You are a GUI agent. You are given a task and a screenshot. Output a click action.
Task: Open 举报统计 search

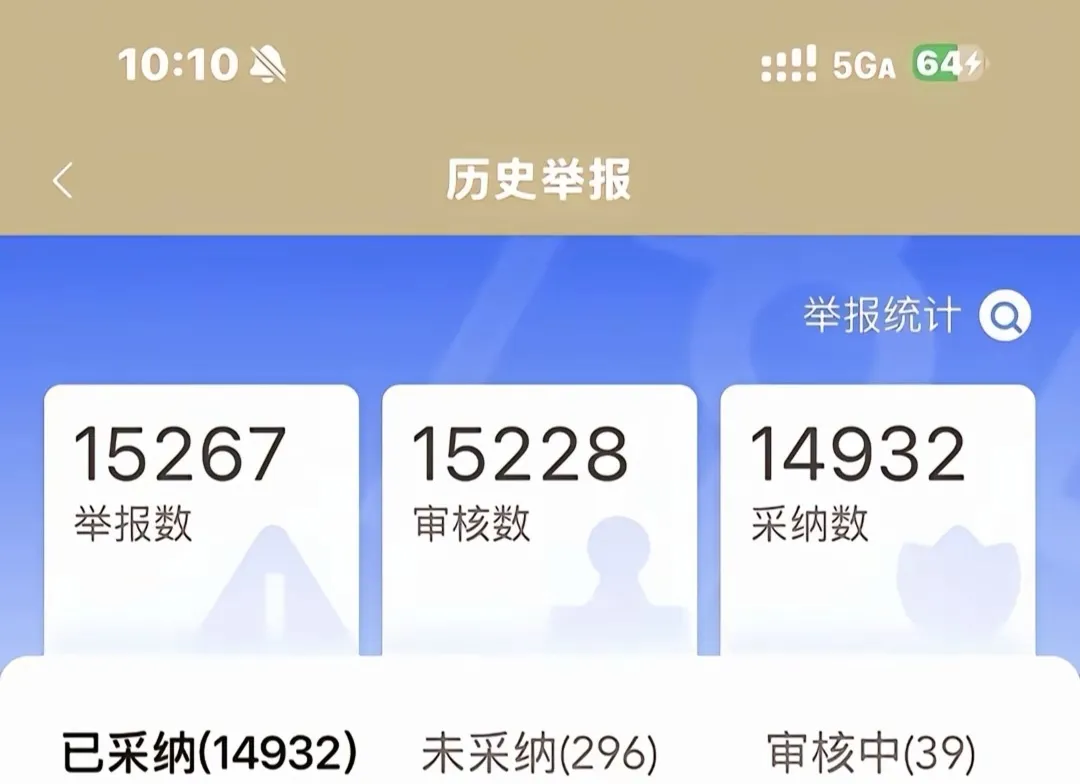[x=1003, y=317]
